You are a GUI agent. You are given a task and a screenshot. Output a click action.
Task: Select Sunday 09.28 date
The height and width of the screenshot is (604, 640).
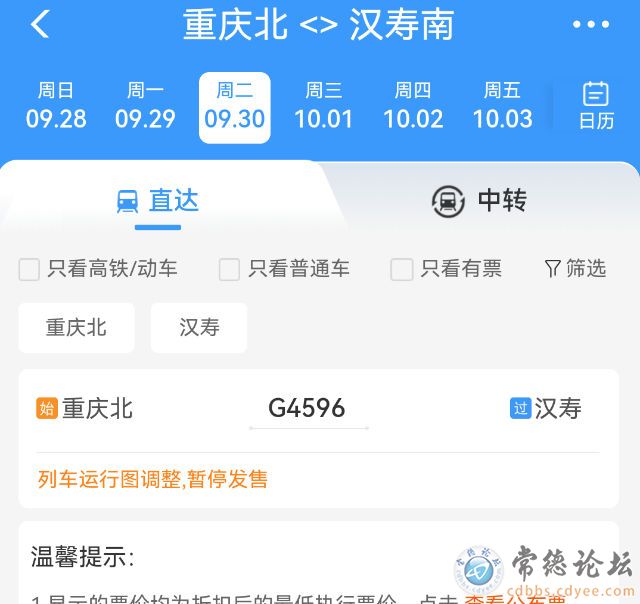pyautogui.click(x=56, y=107)
